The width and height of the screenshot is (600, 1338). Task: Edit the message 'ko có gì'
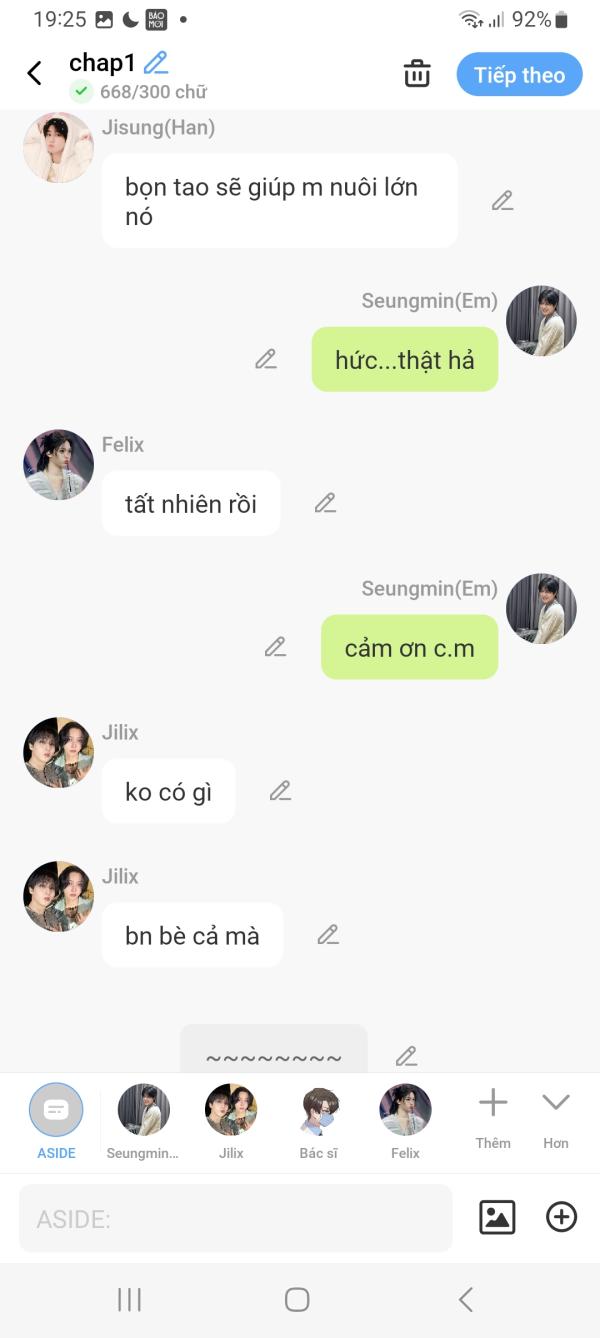280,791
